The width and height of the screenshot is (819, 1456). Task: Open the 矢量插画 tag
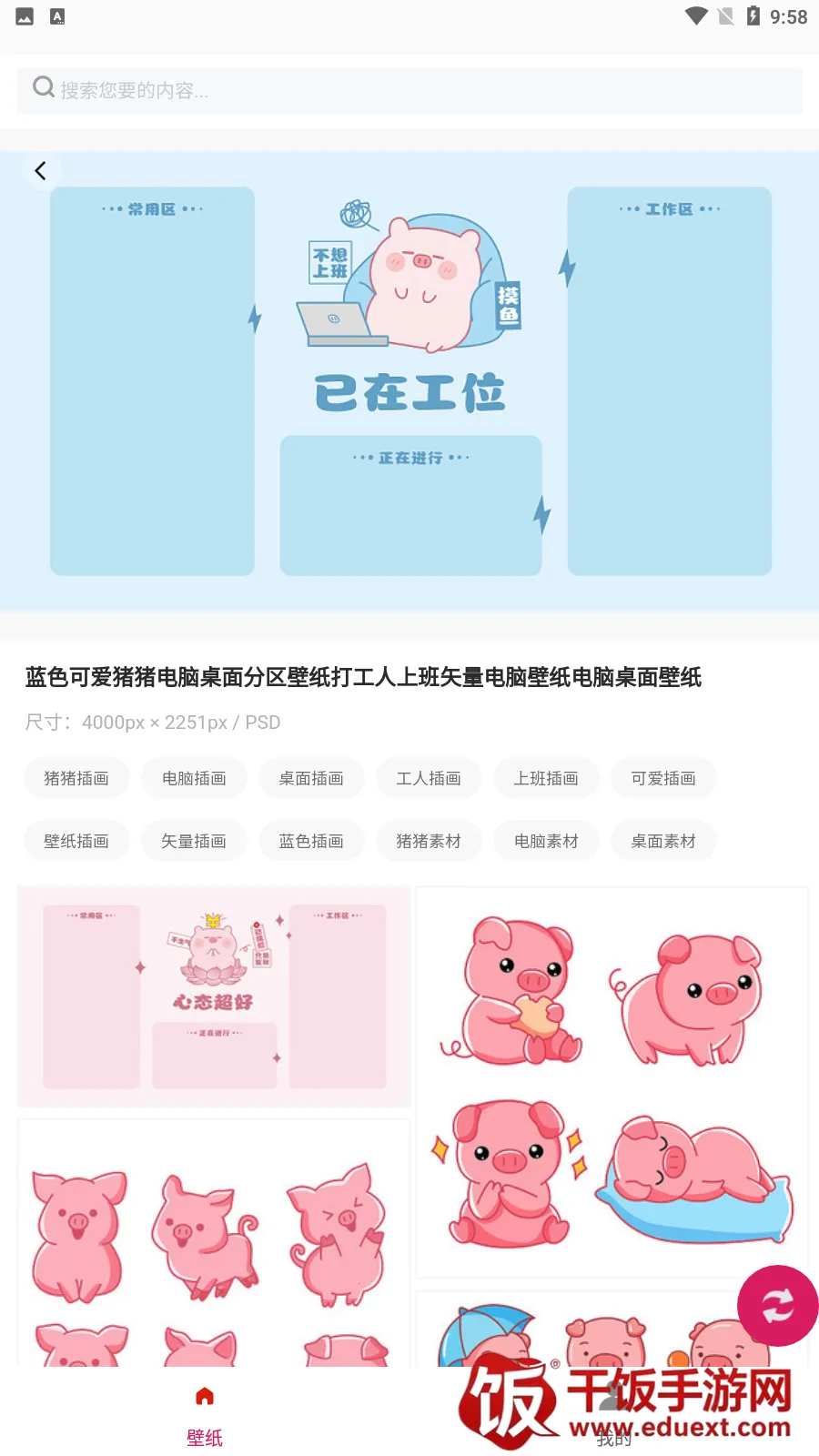pyautogui.click(x=194, y=841)
